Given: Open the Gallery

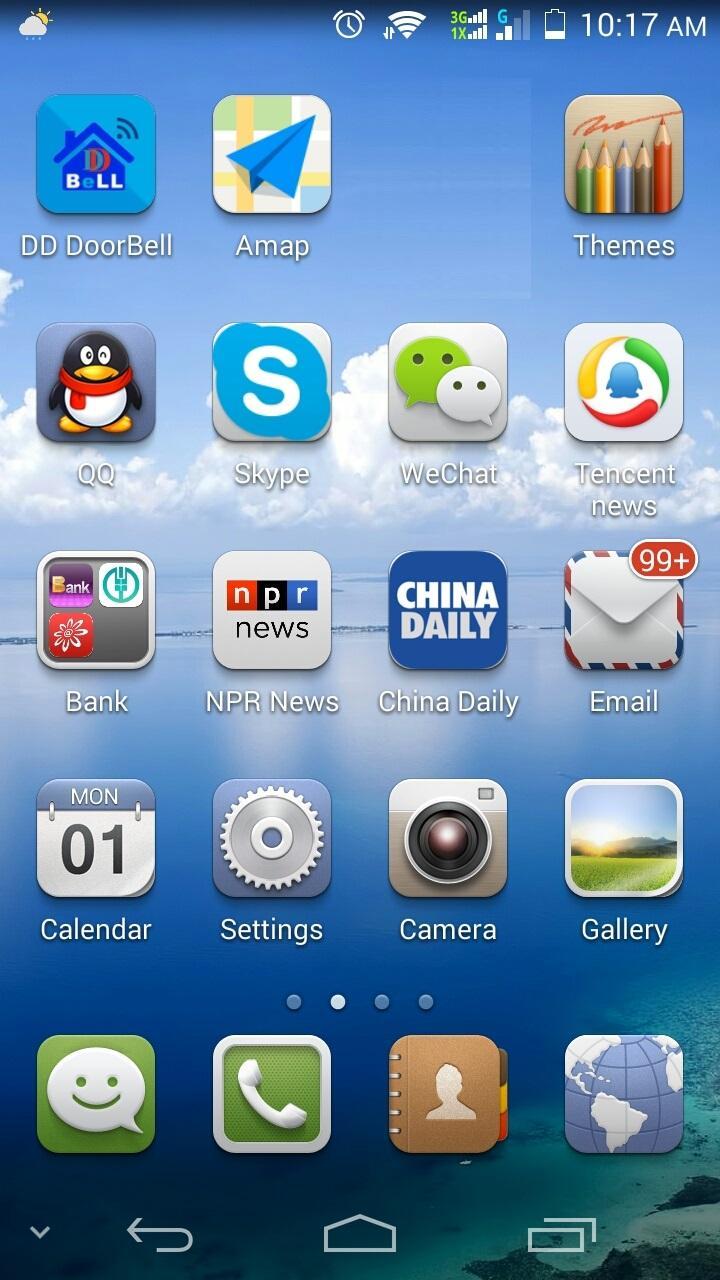Looking at the screenshot, I should pyautogui.click(x=624, y=838).
